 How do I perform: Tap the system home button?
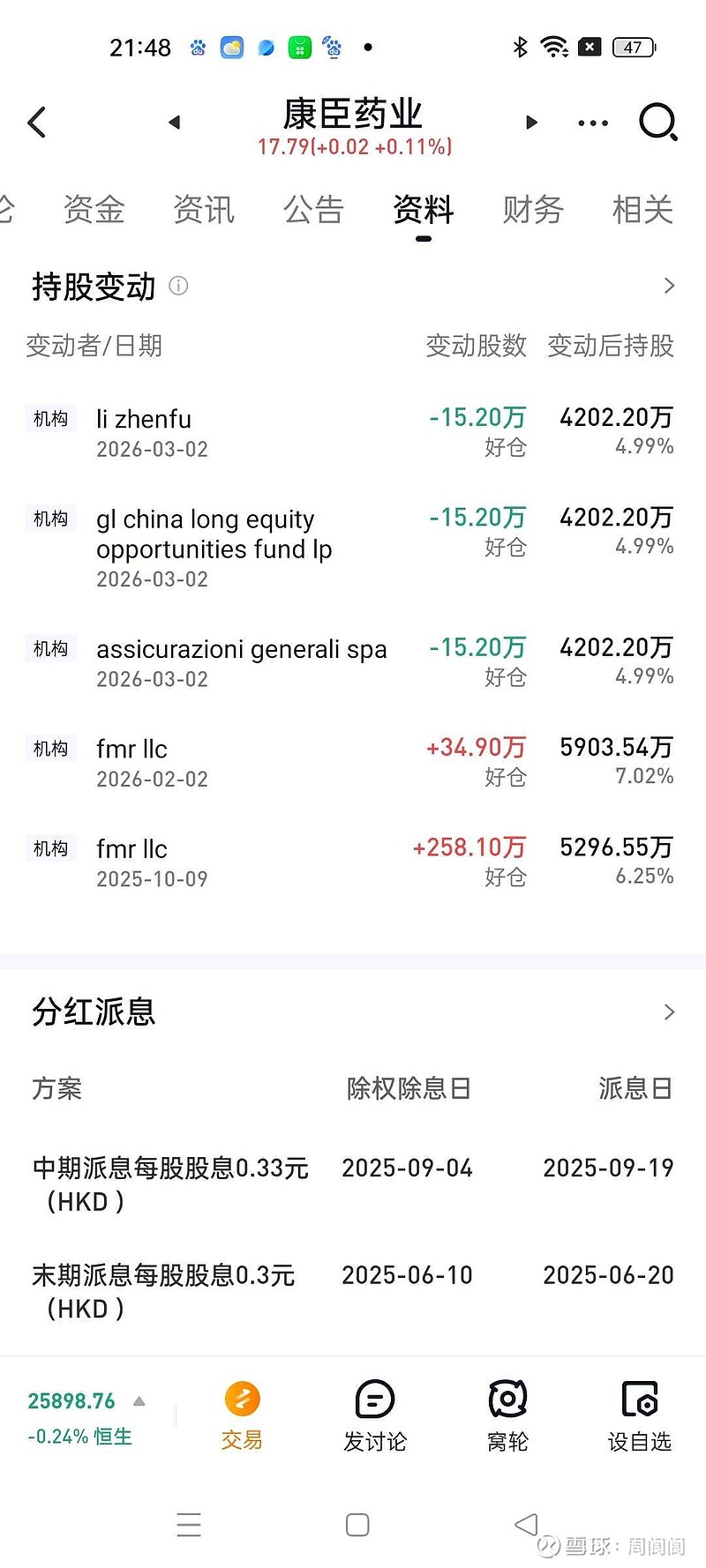(357, 1525)
